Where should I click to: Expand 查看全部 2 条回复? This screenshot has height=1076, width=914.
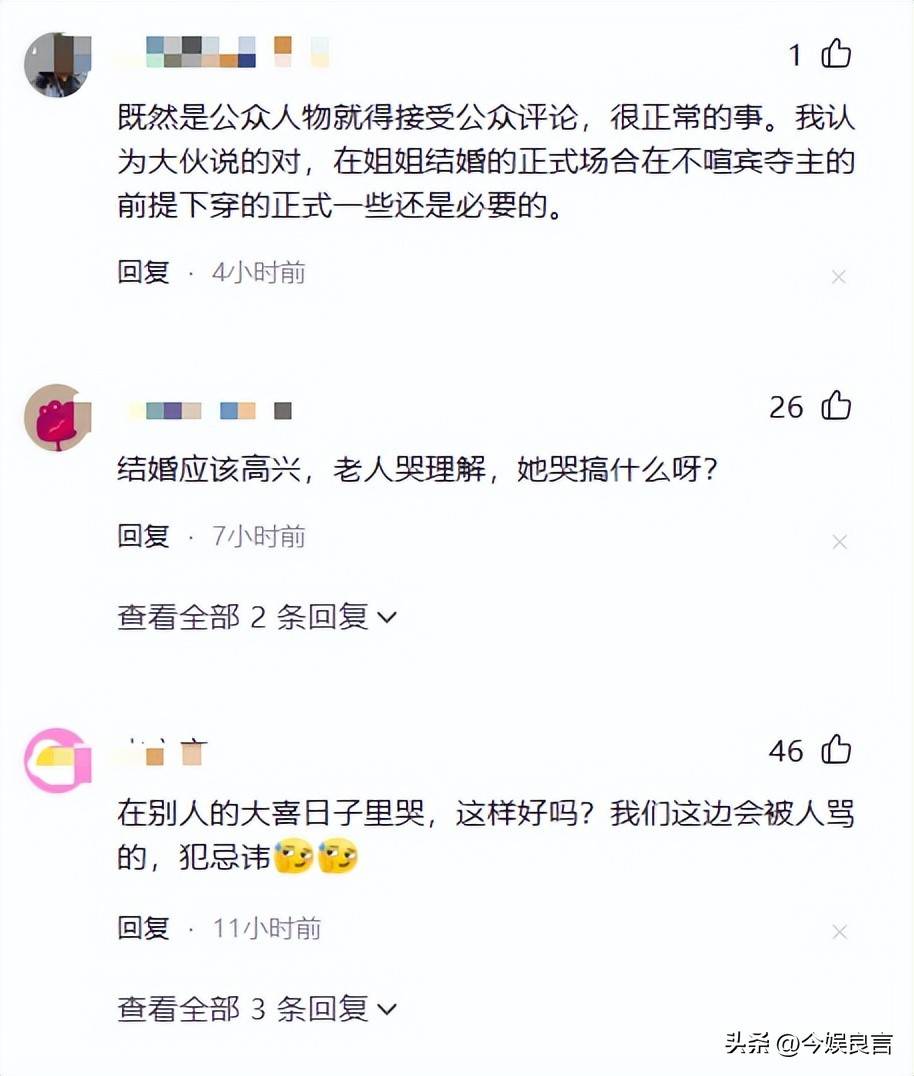coord(257,617)
